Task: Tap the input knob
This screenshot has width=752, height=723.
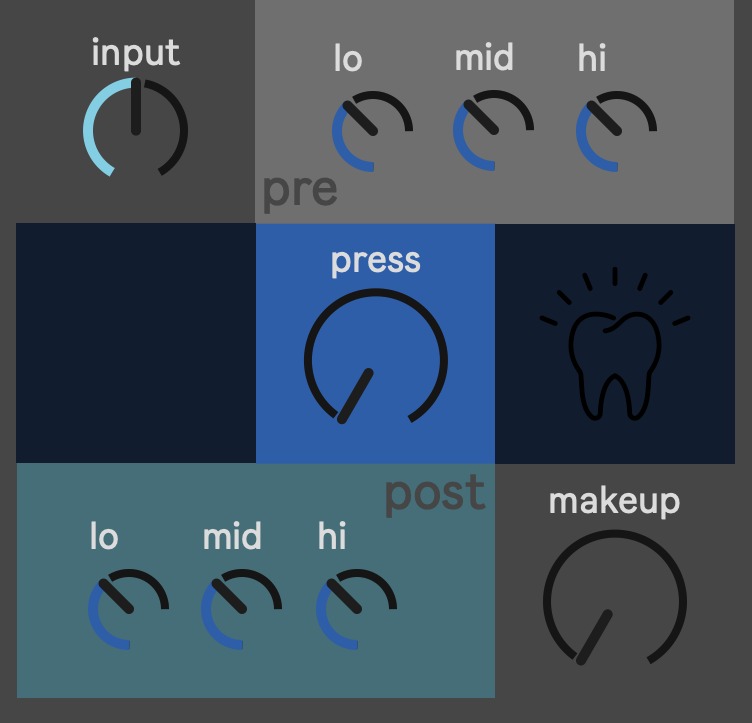Action: point(135,129)
